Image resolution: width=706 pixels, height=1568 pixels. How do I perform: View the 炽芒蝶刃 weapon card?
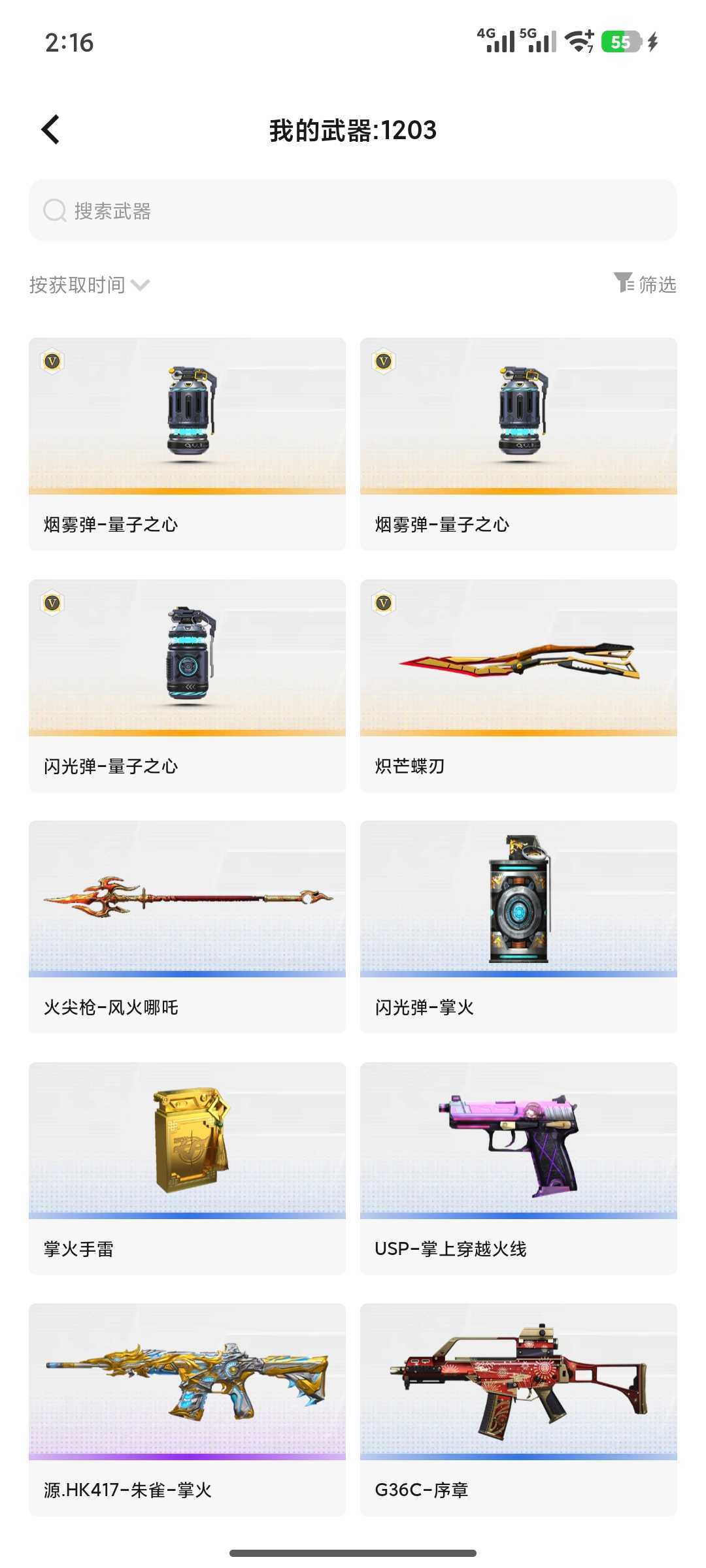click(518, 685)
